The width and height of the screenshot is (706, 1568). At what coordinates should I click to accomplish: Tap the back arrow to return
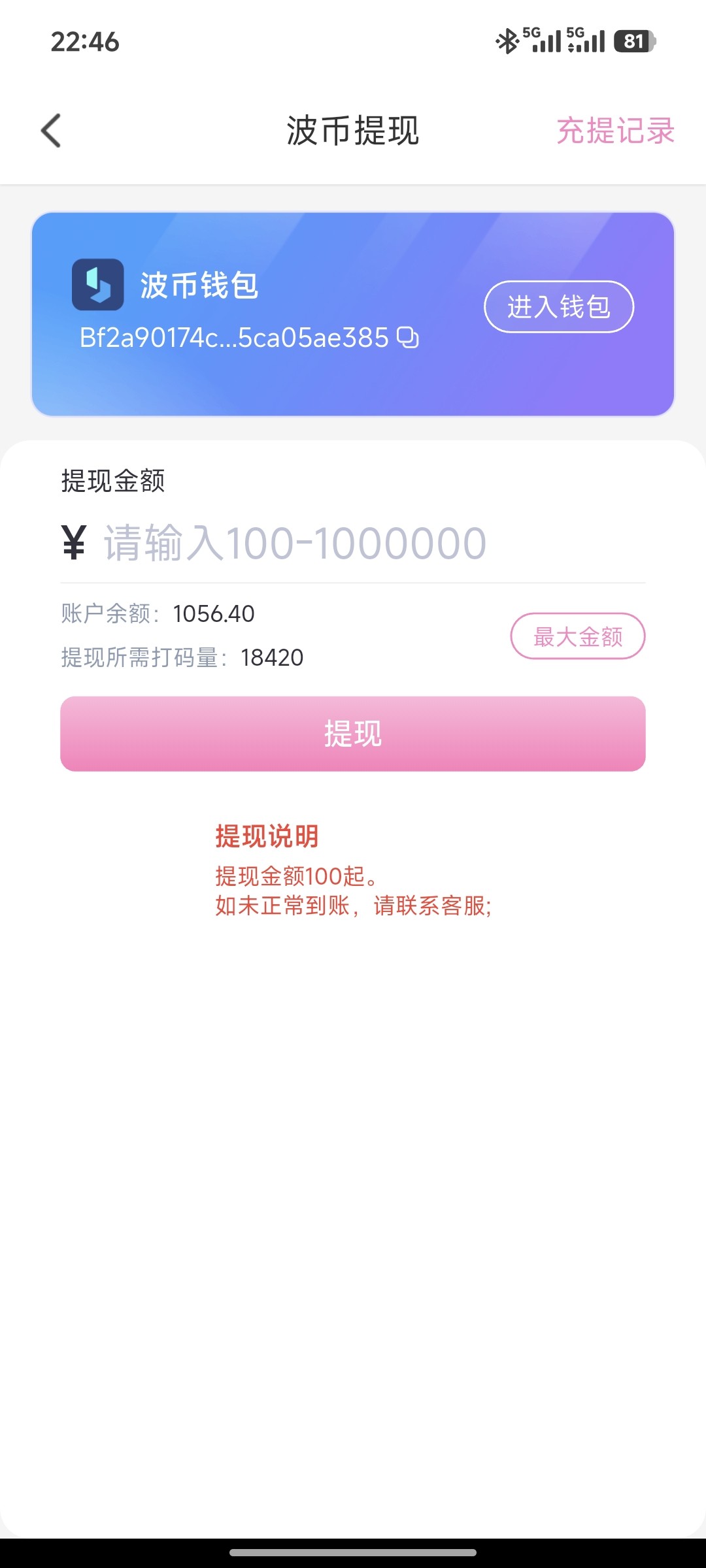click(51, 130)
